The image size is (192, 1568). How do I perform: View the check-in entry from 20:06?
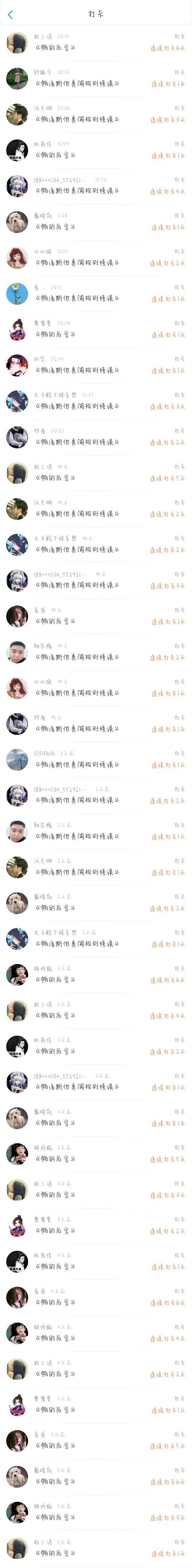tap(96, 114)
